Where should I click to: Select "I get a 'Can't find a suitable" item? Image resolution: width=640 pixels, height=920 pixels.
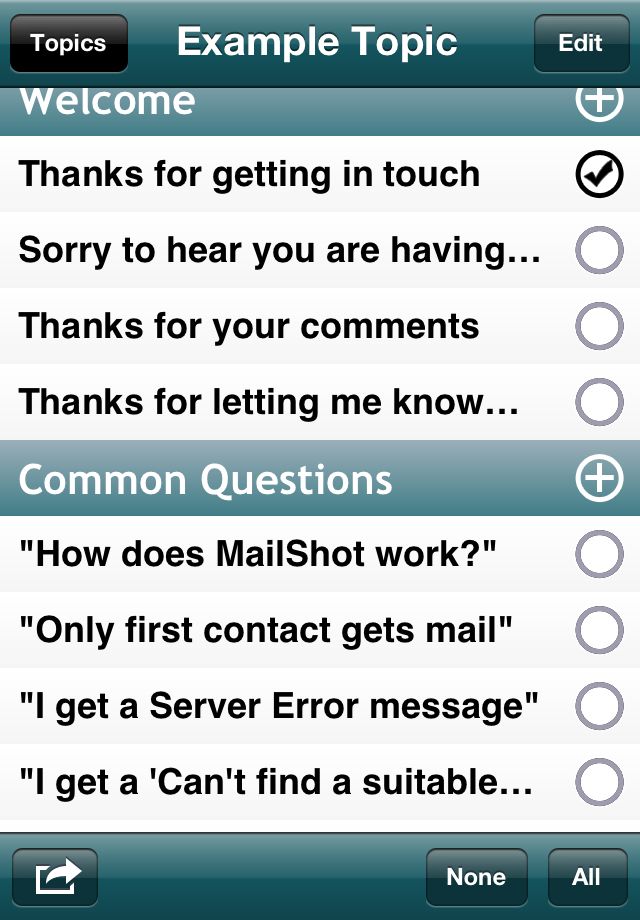tap(599, 783)
